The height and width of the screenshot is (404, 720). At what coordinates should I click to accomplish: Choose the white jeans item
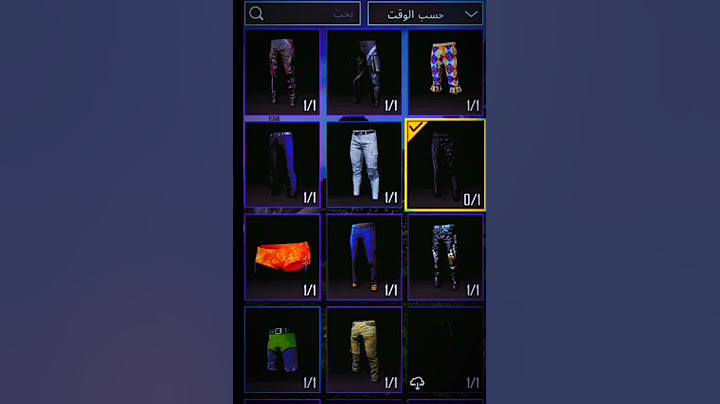pos(364,164)
